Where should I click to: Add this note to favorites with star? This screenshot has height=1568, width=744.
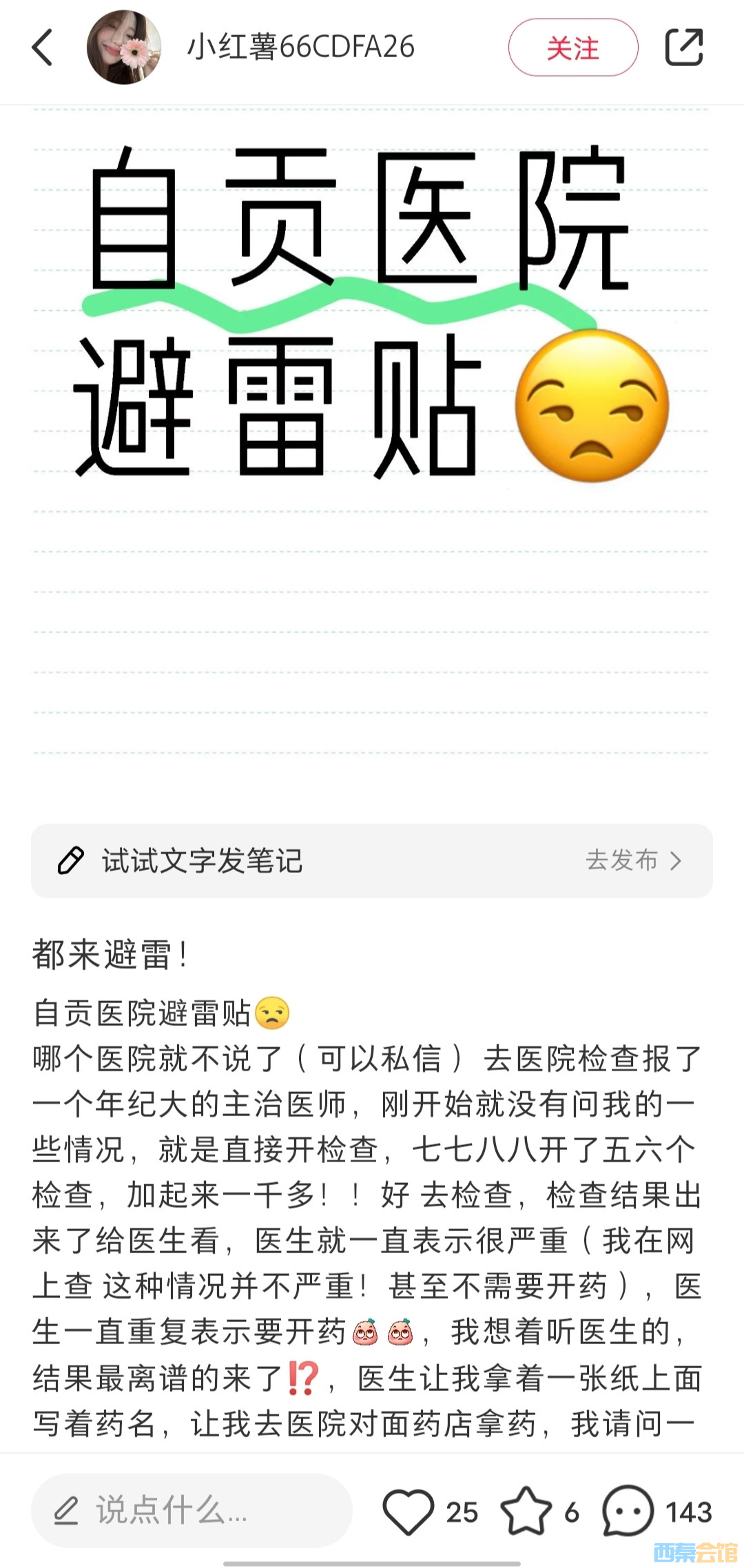(x=526, y=1512)
